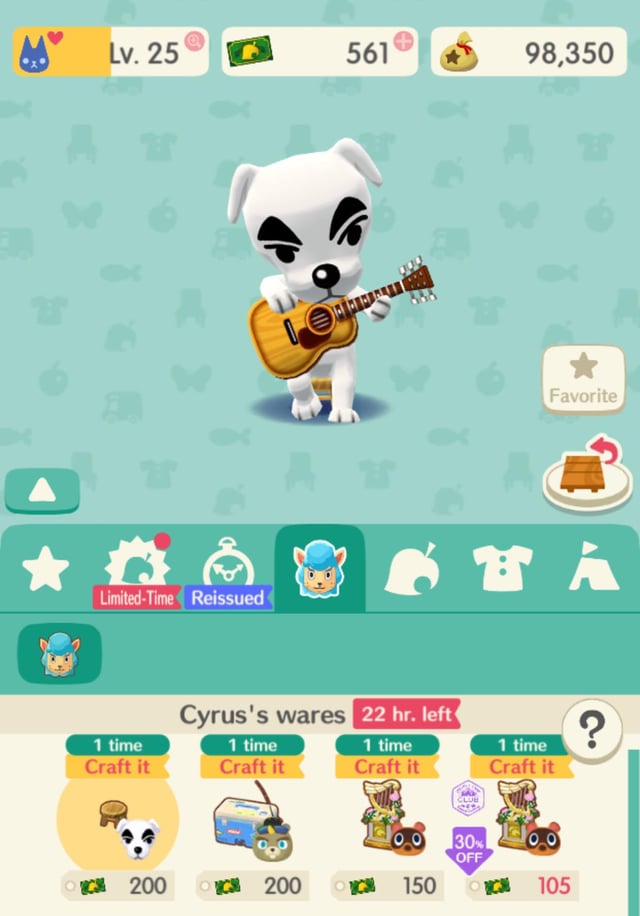
Task: Switch to the clothing shirt tab
Action: point(502,569)
